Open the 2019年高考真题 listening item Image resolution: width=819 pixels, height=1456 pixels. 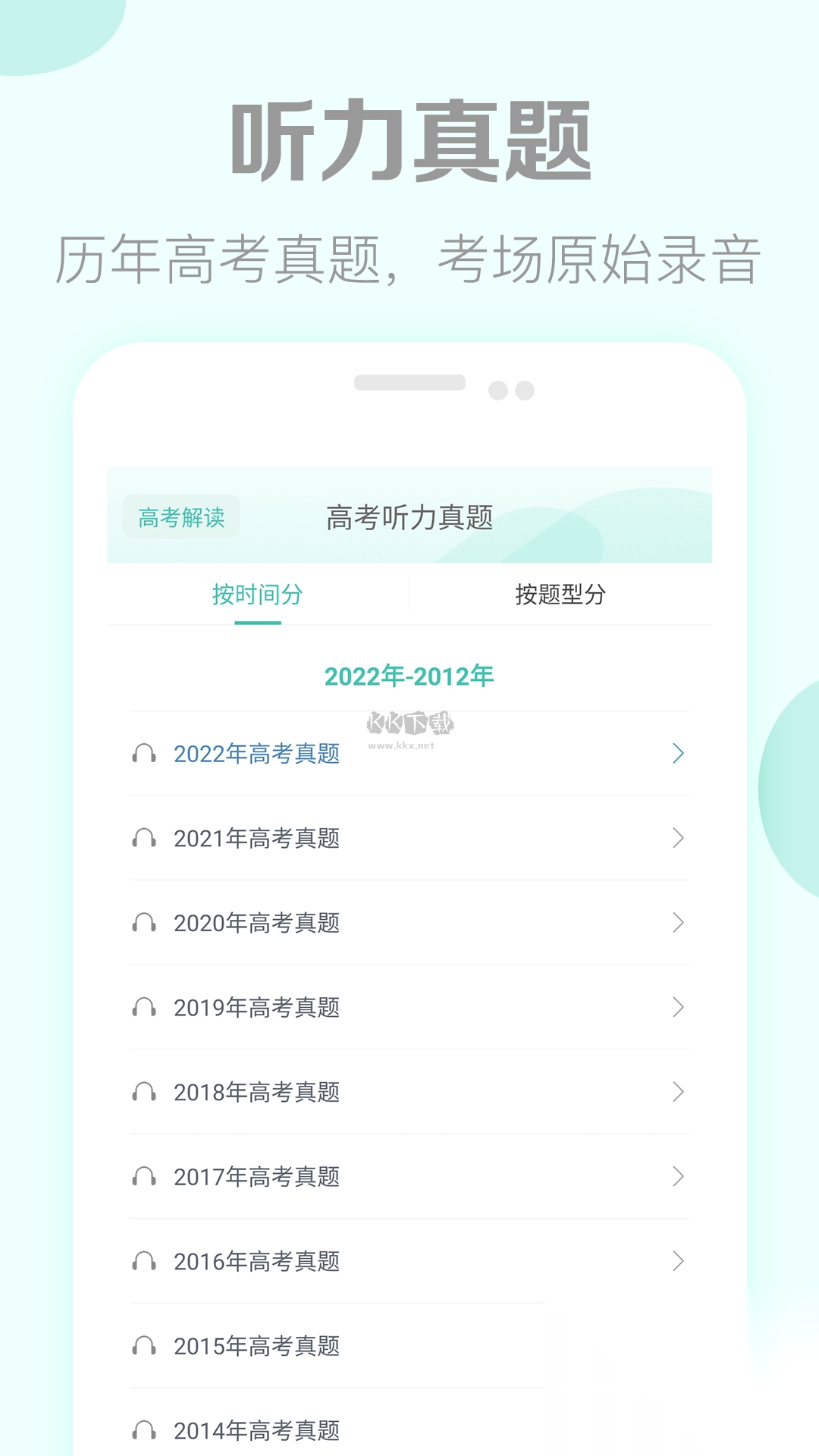coord(258,1008)
